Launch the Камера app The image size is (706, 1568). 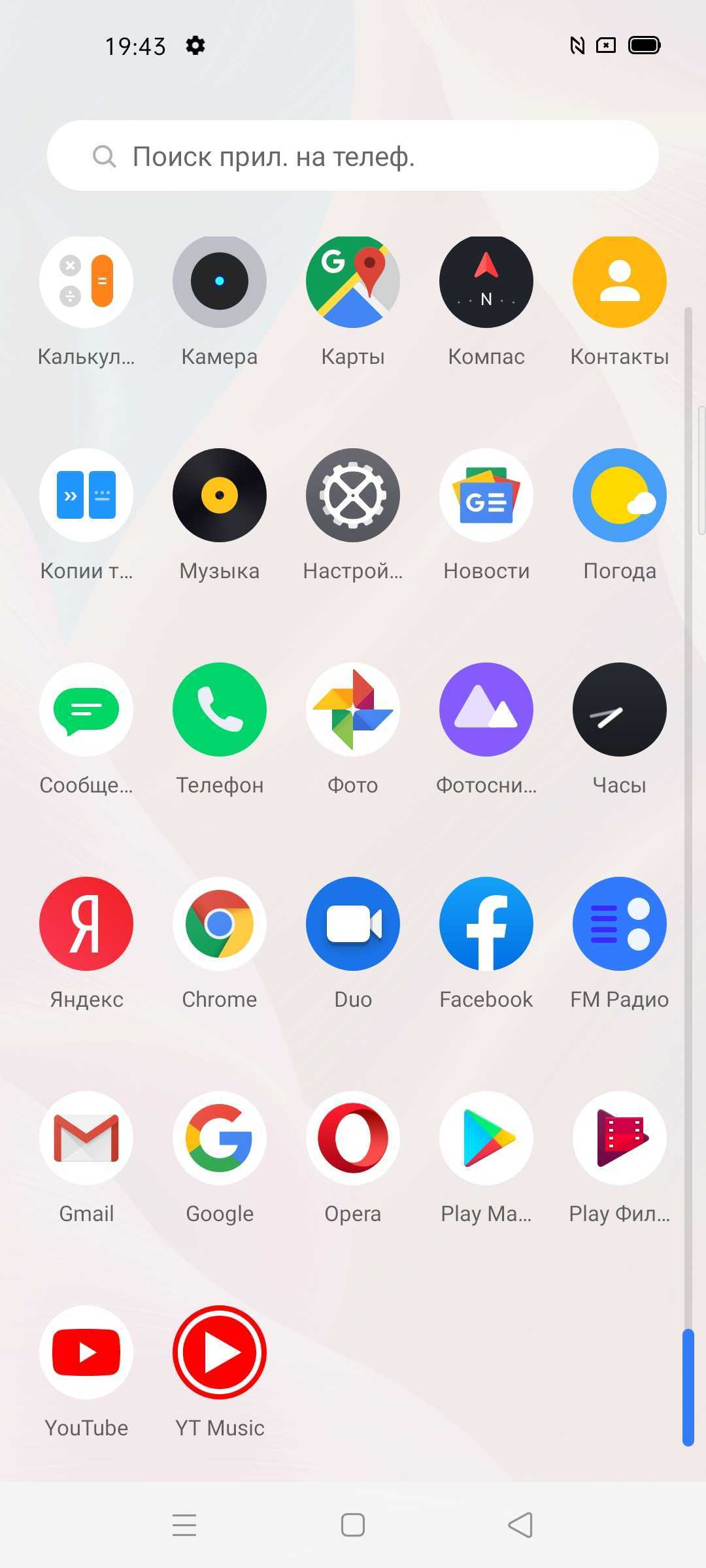point(220,282)
